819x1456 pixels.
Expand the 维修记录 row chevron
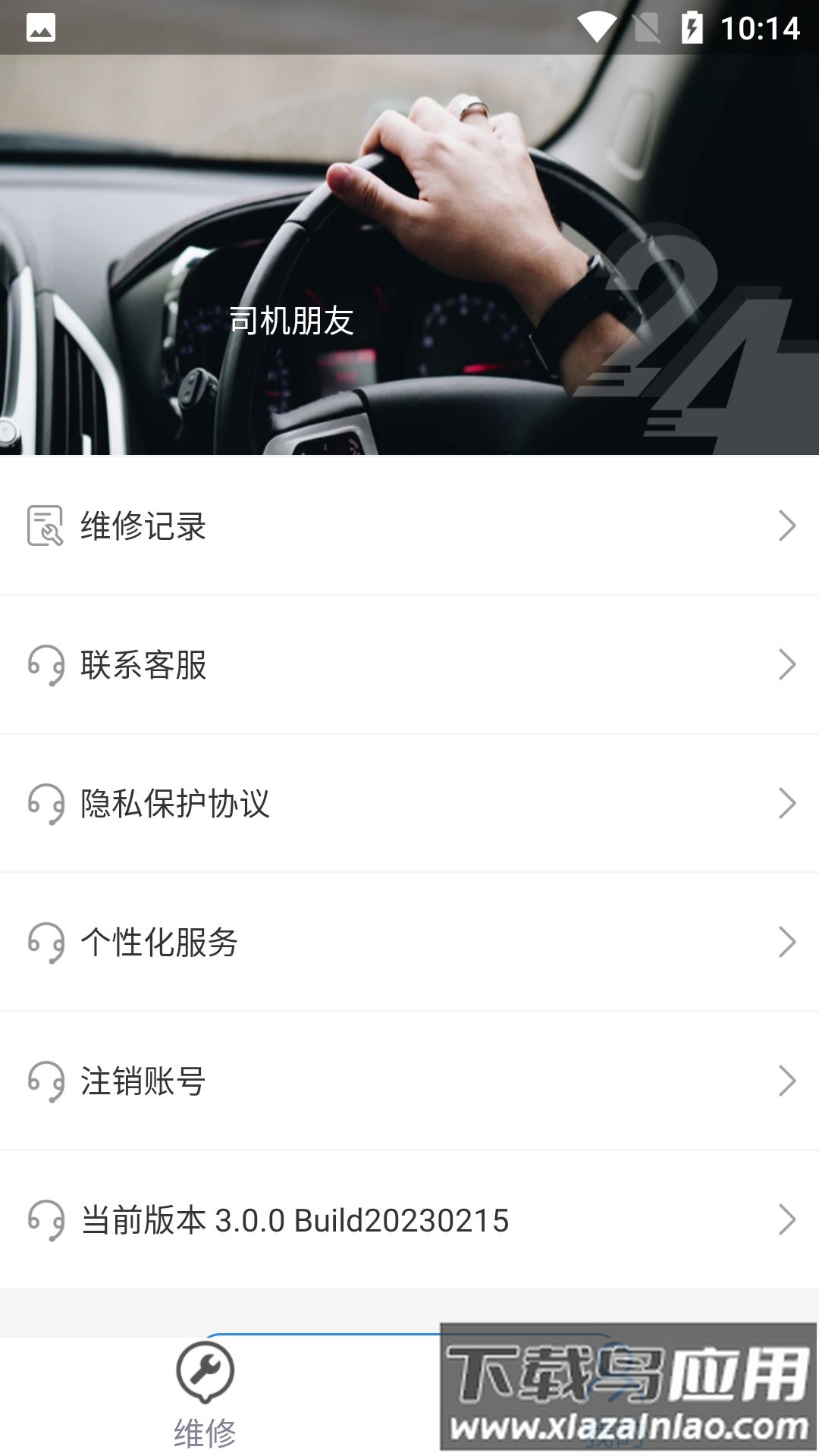click(787, 527)
